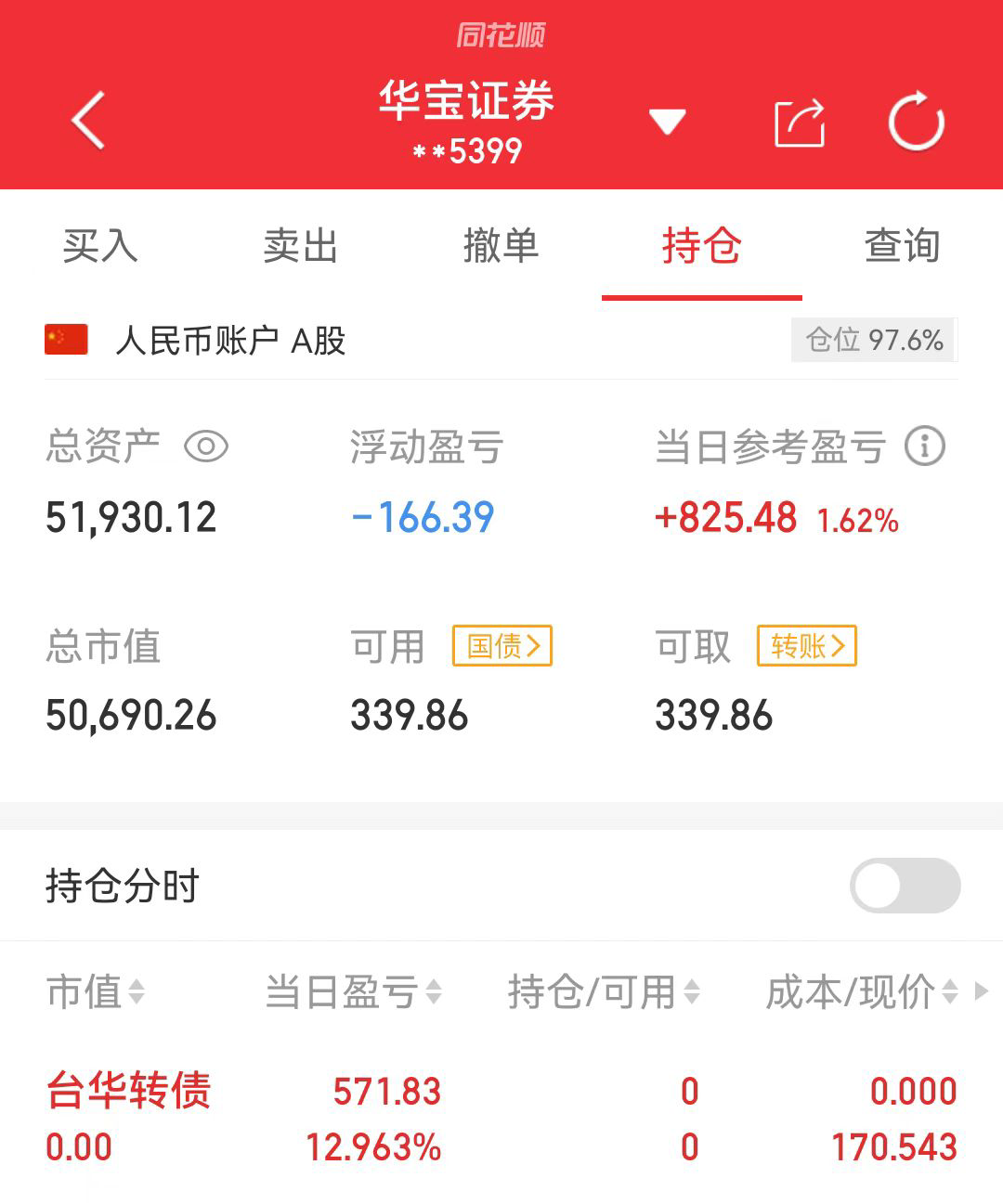The width and height of the screenshot is (1003, 1204).
Task: Sort by 持仓/可用 column
Action: coord(603,992)
